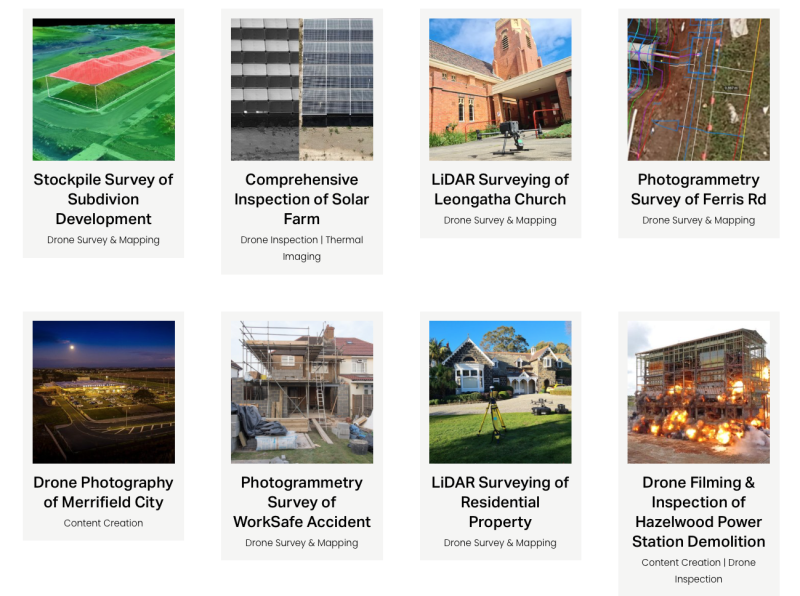Image resolution: width=800 pixels, height=596 pixels.
Task: View LiDAR Surveying of Leongatha Church project
Action: click(x=500, y=189)
